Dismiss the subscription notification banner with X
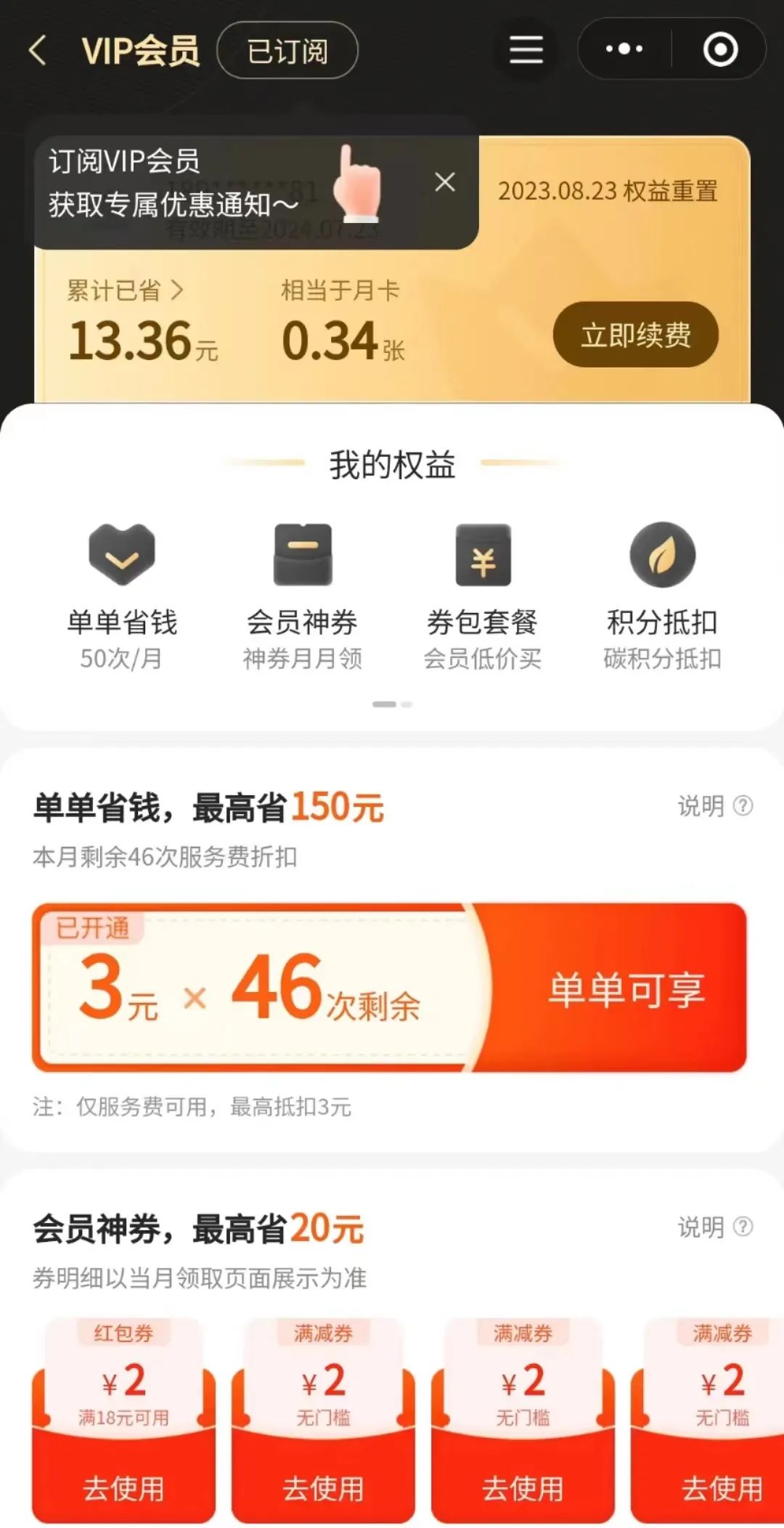 click(x=445, y=183)
